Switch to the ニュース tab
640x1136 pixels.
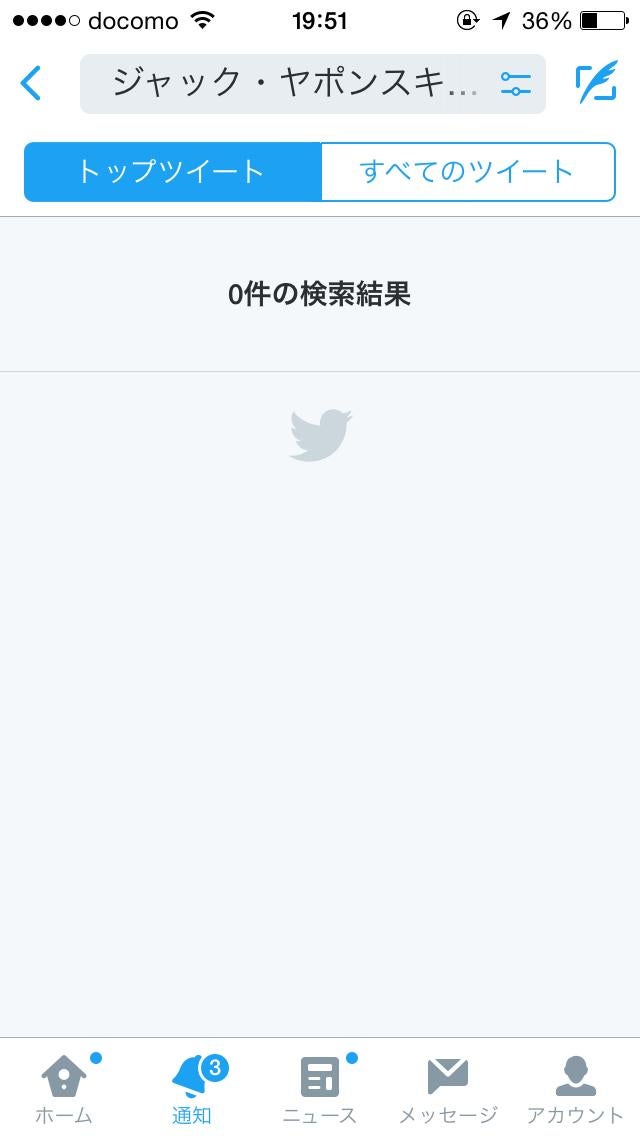[x=320, y=1088]
